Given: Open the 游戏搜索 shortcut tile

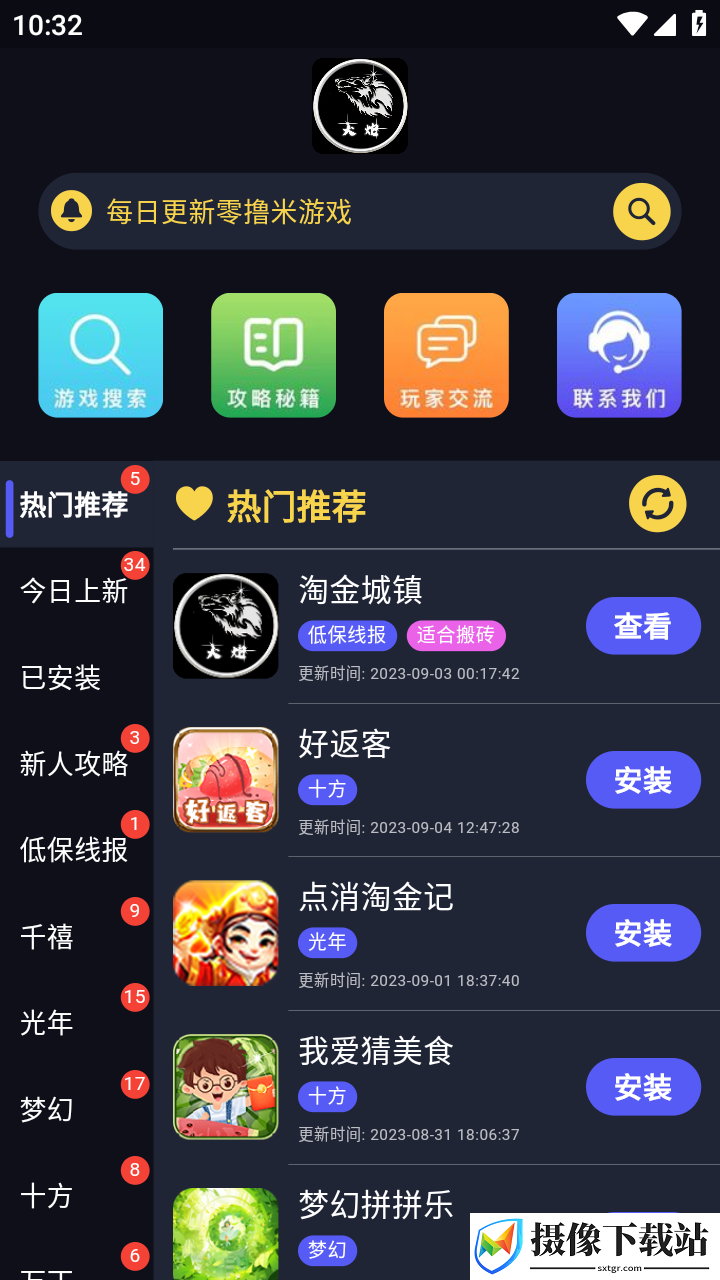Looking at the screenshot, I should [x=100, y=355].
